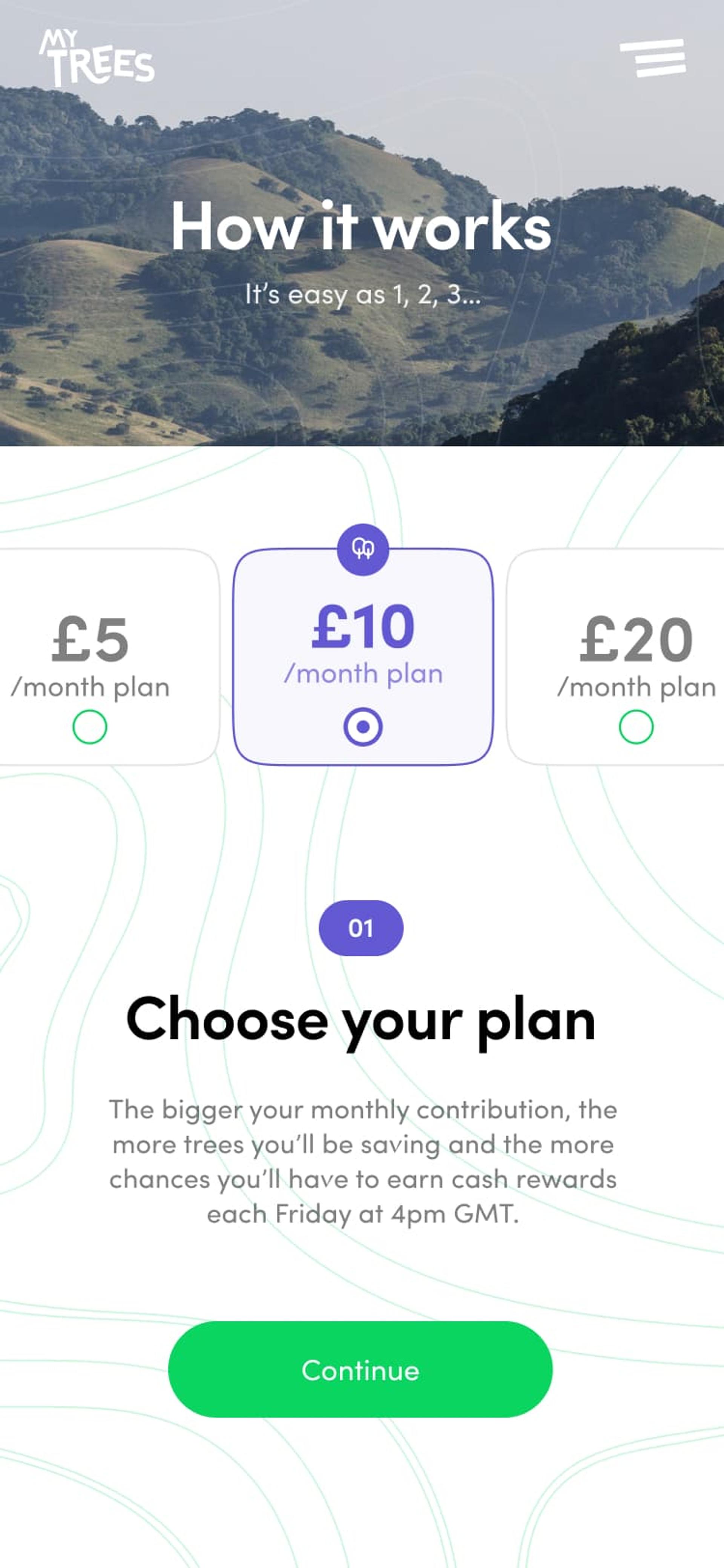Screen dimensions: 724x1568
Task: Pick the £20 per month plan
Action: (636, 726)
